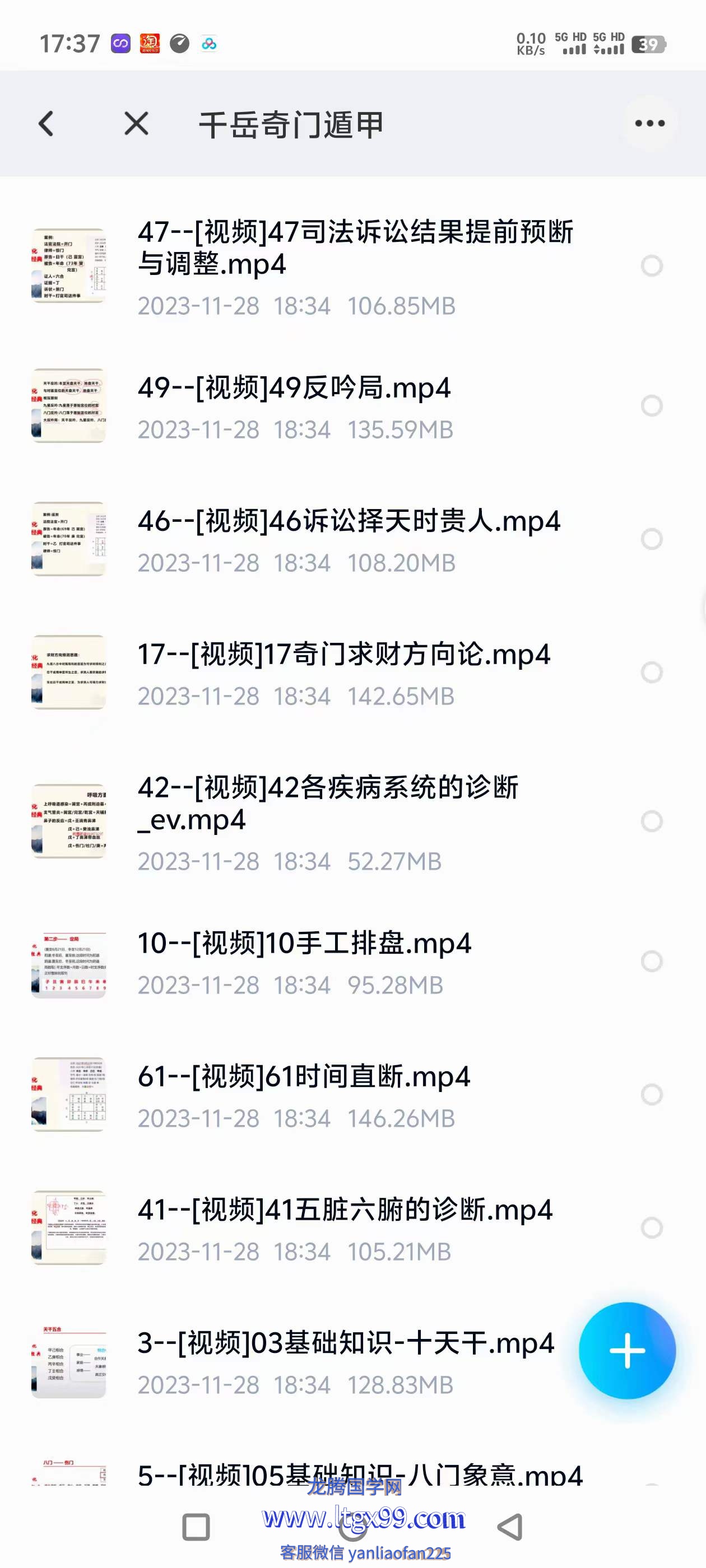Go back using the header arrow
The height and width of the screenshot is (1568, 706).
pos(47,124)
